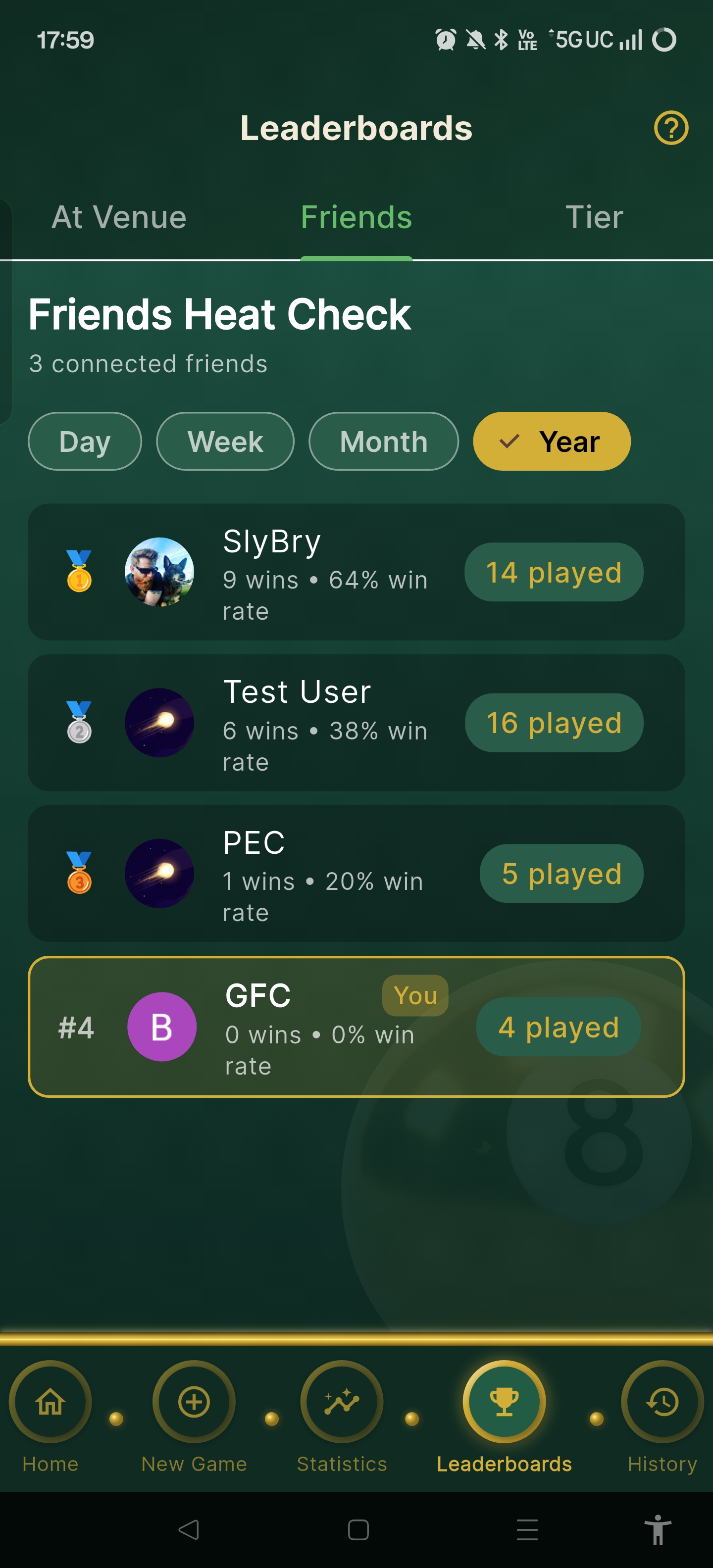This screenshot has width=713, height=1568.
Task: Select the Leaderboards trophy icon
Action: [504, 1402]
